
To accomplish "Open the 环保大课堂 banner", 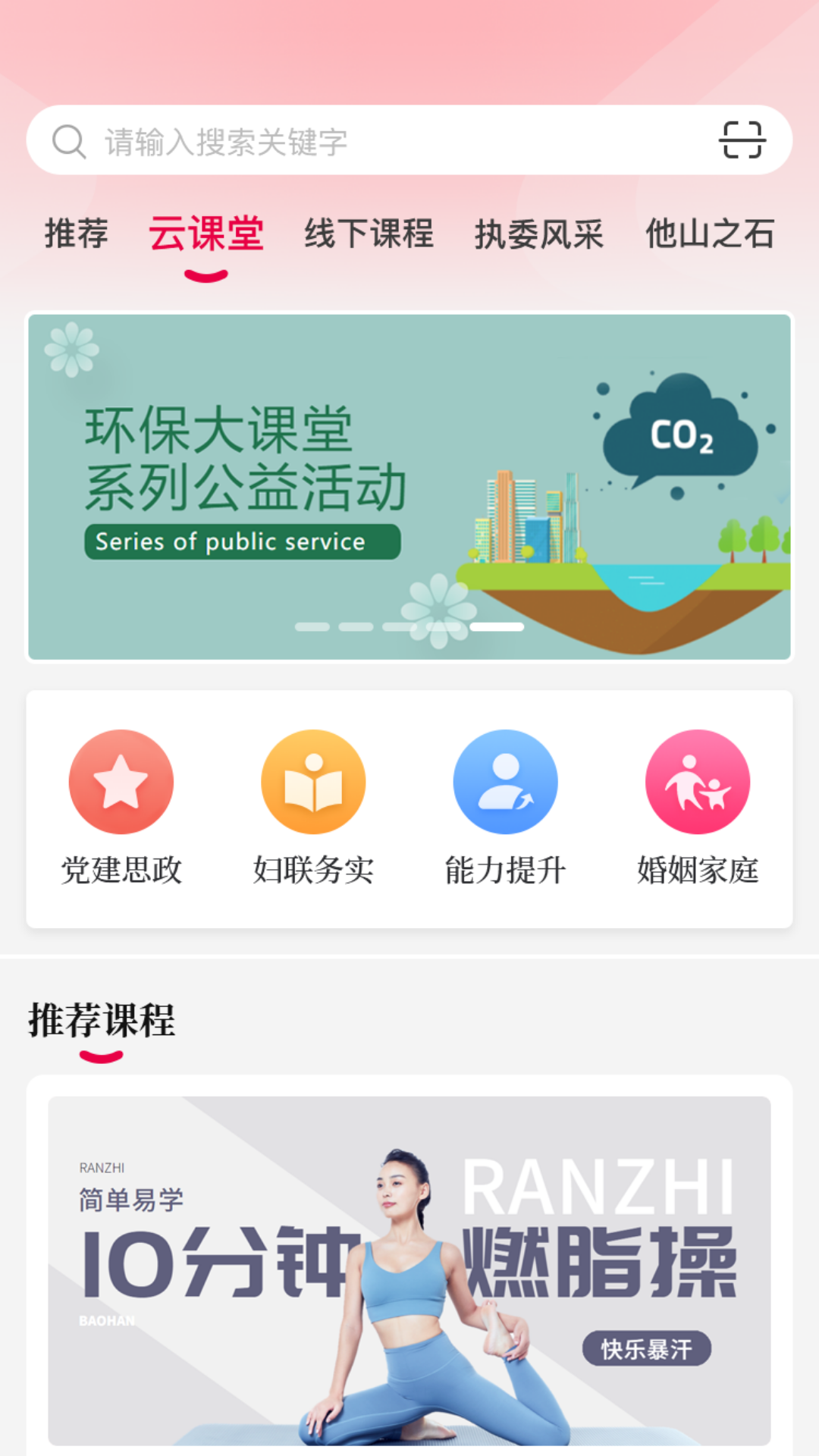I will 409,487.
